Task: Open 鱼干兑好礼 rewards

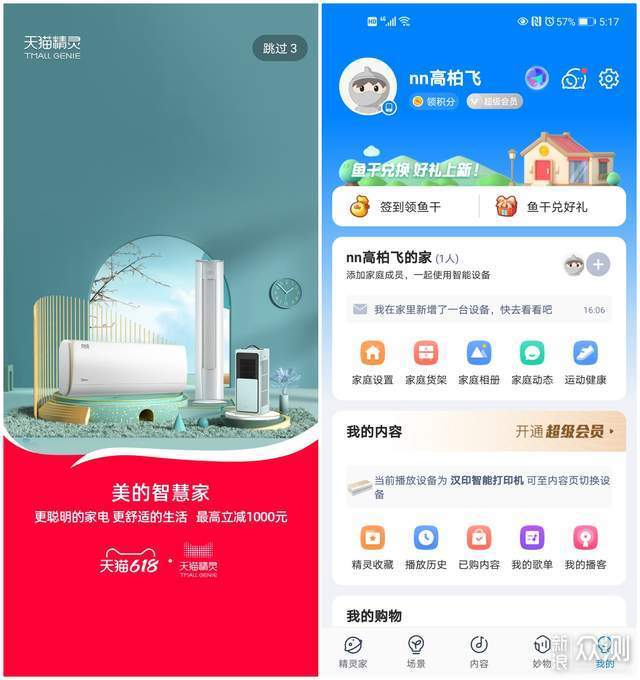Action: pos(544,207)
